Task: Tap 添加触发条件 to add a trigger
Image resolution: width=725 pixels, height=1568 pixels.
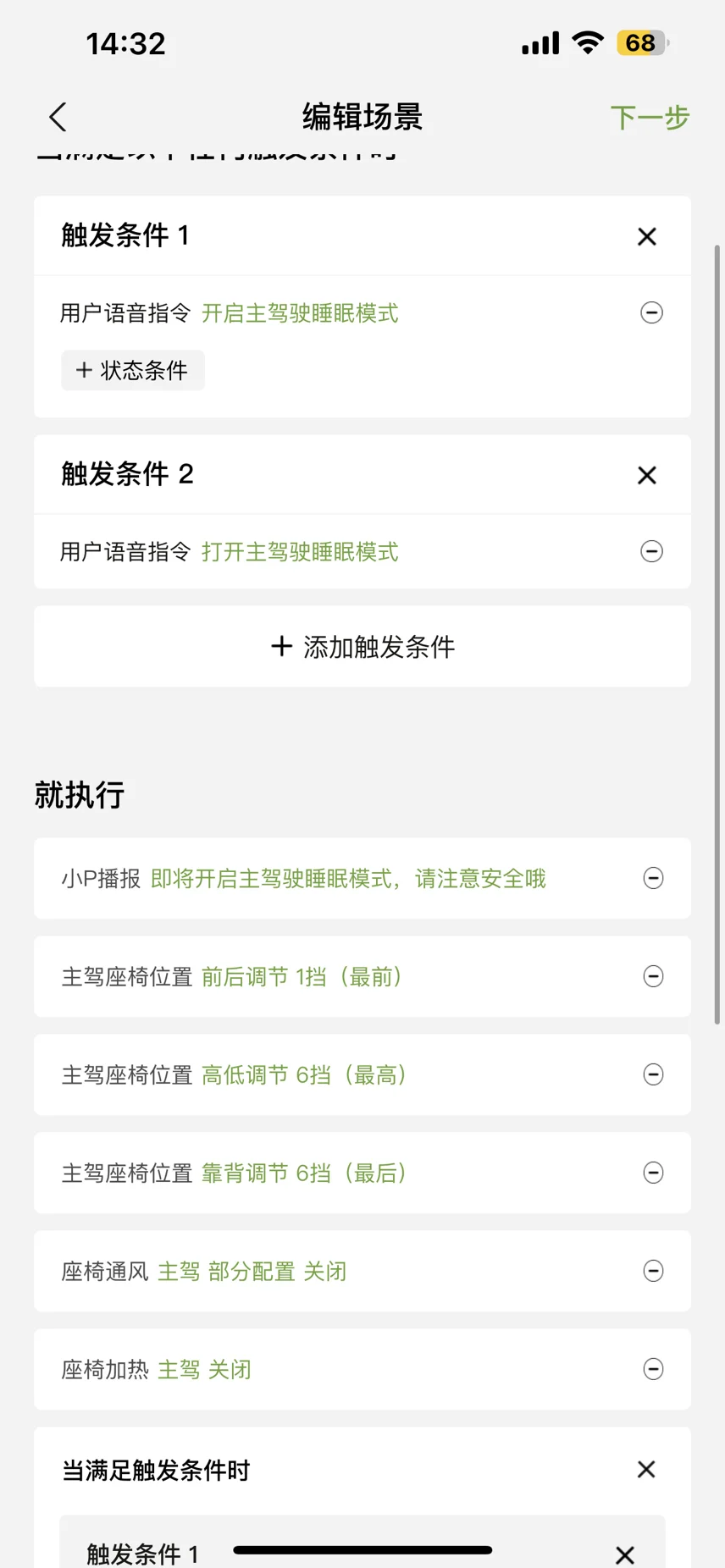Action: (x=362, y=647)
